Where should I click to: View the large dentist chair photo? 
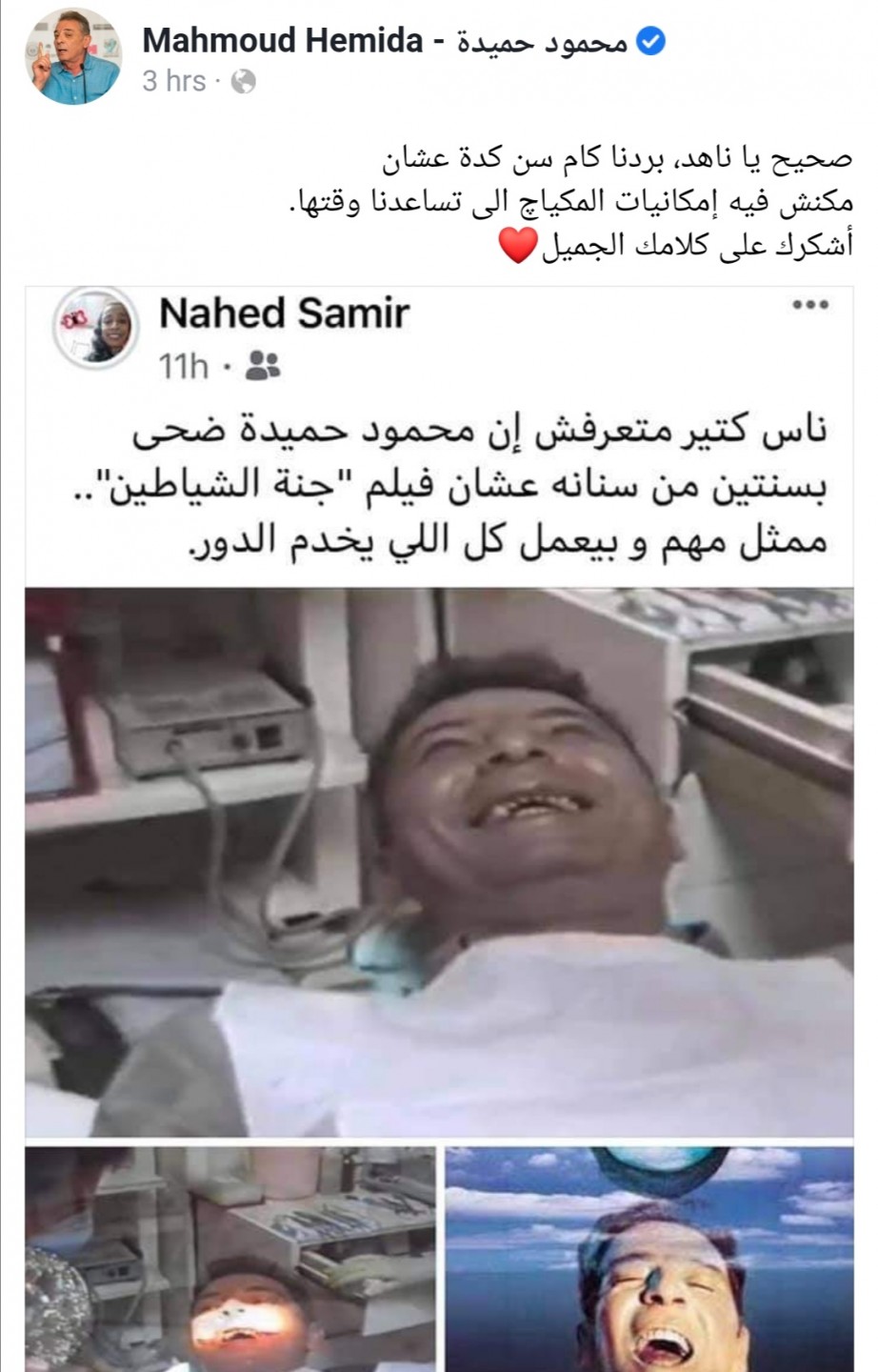439,862
